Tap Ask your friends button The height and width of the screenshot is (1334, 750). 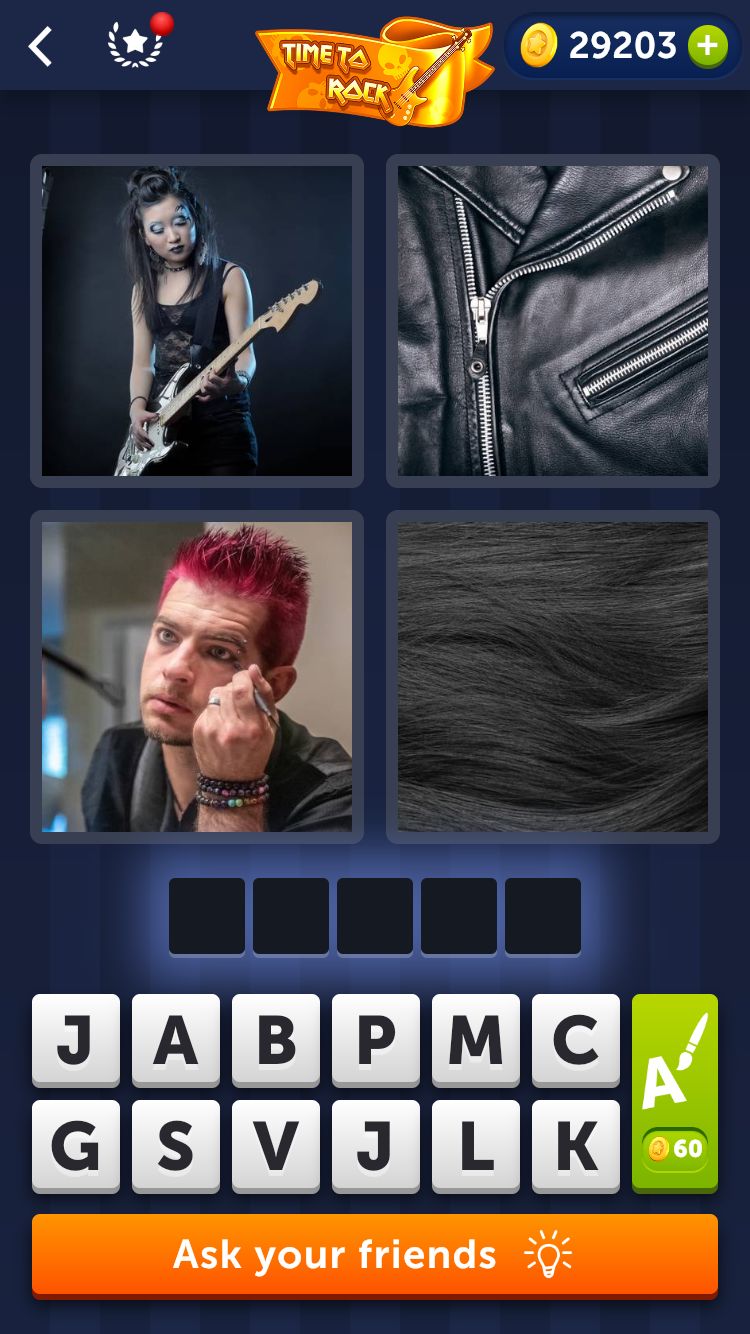pyautogui.click(x=375, y=1255)
